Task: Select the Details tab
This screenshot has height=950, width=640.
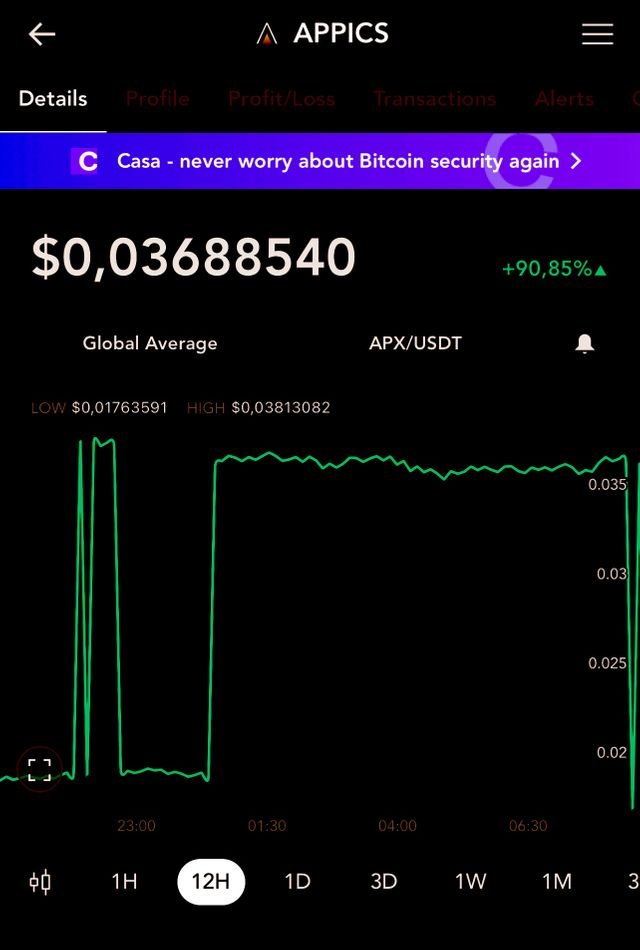Action: click(53, 99)
